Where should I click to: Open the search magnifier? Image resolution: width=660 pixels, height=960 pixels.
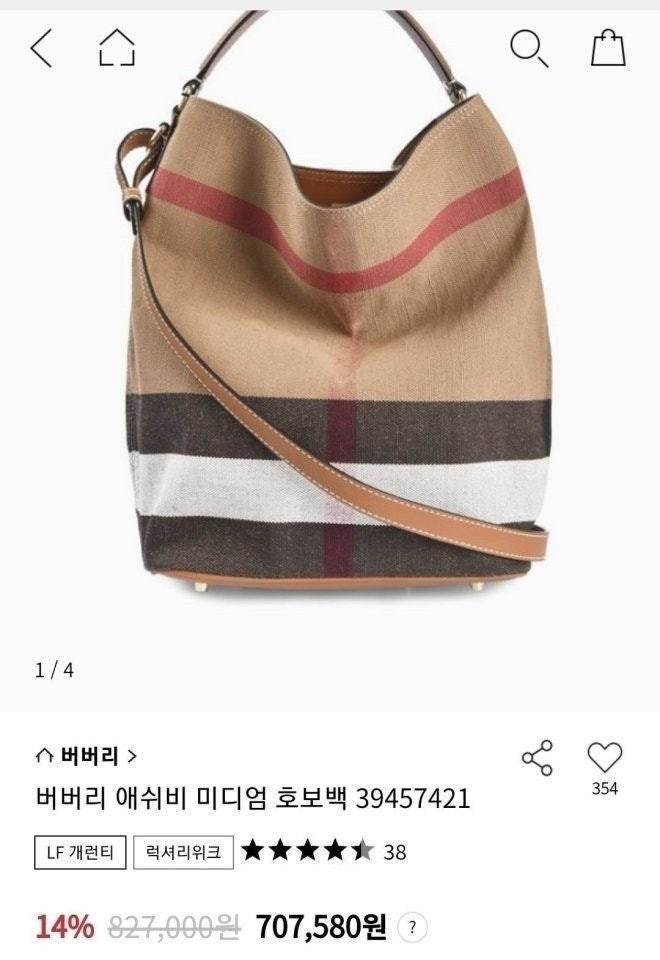click(528, 47)
